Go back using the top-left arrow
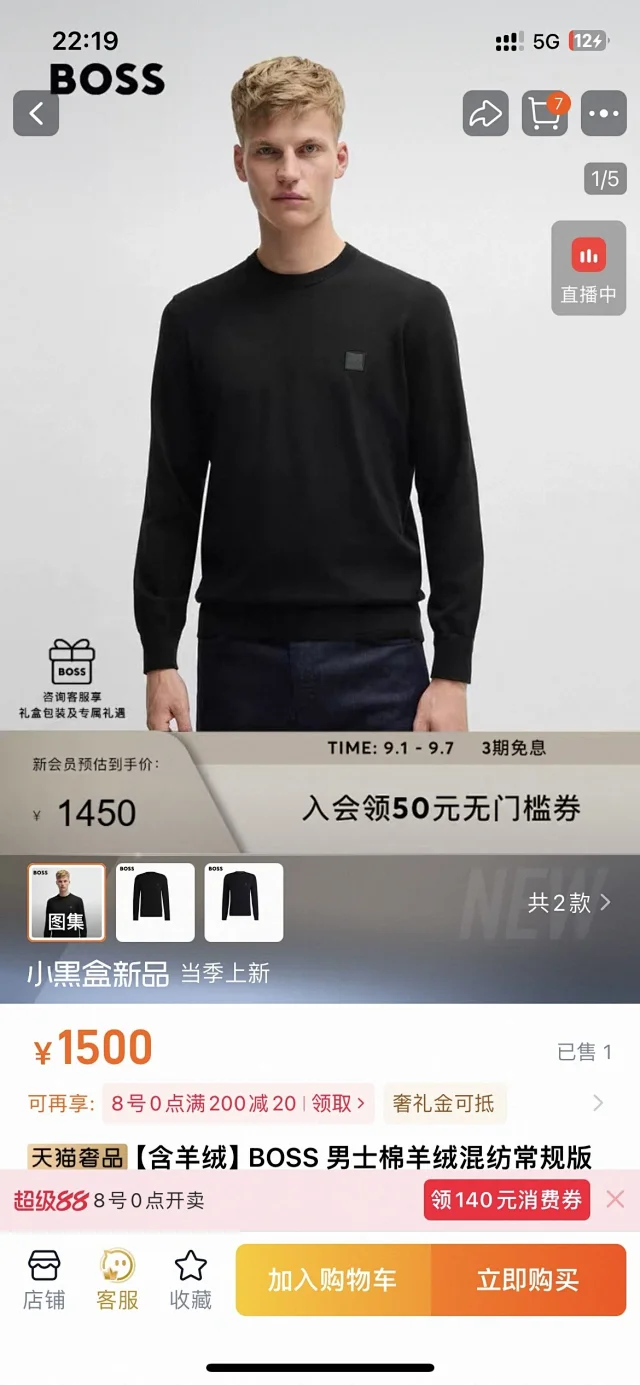The width and height of the screenshot is (640, 1385). 36,114
